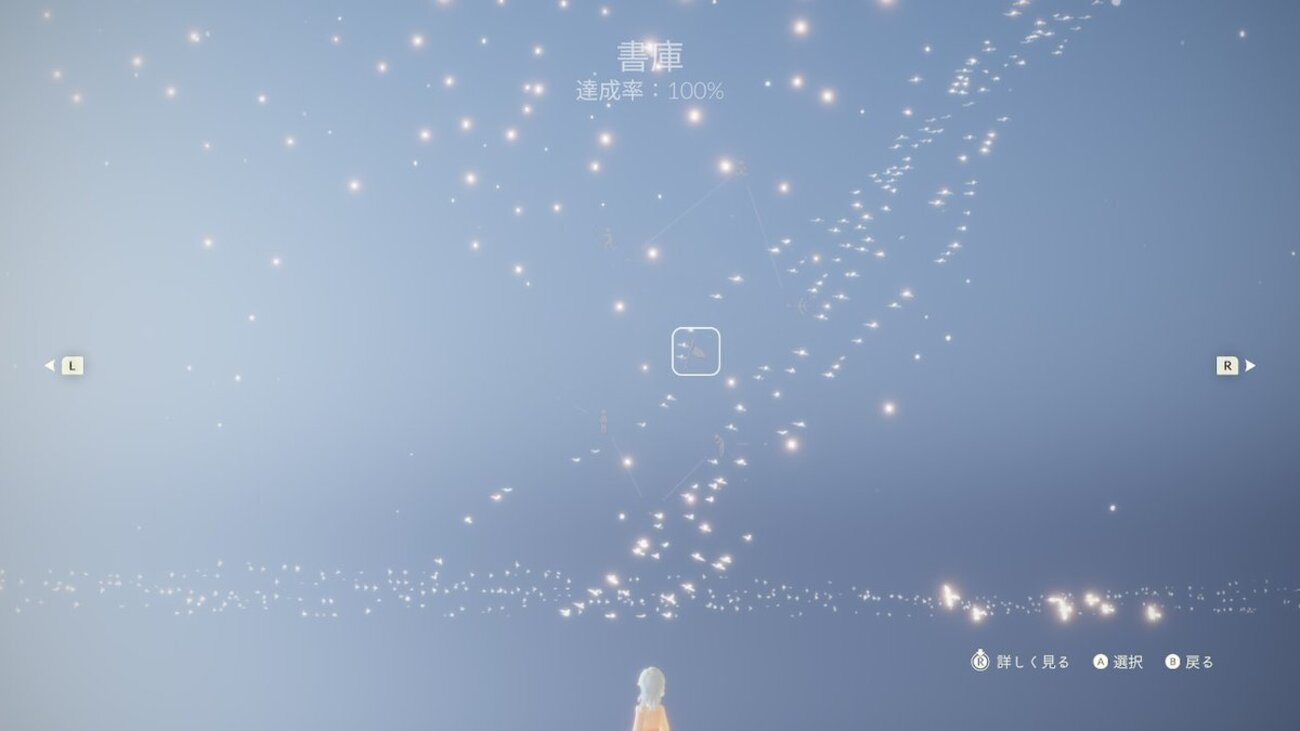This screenshot has width=1300, height=731.
Task: Confirm with the 選択 button
Action: point(1118,662)
